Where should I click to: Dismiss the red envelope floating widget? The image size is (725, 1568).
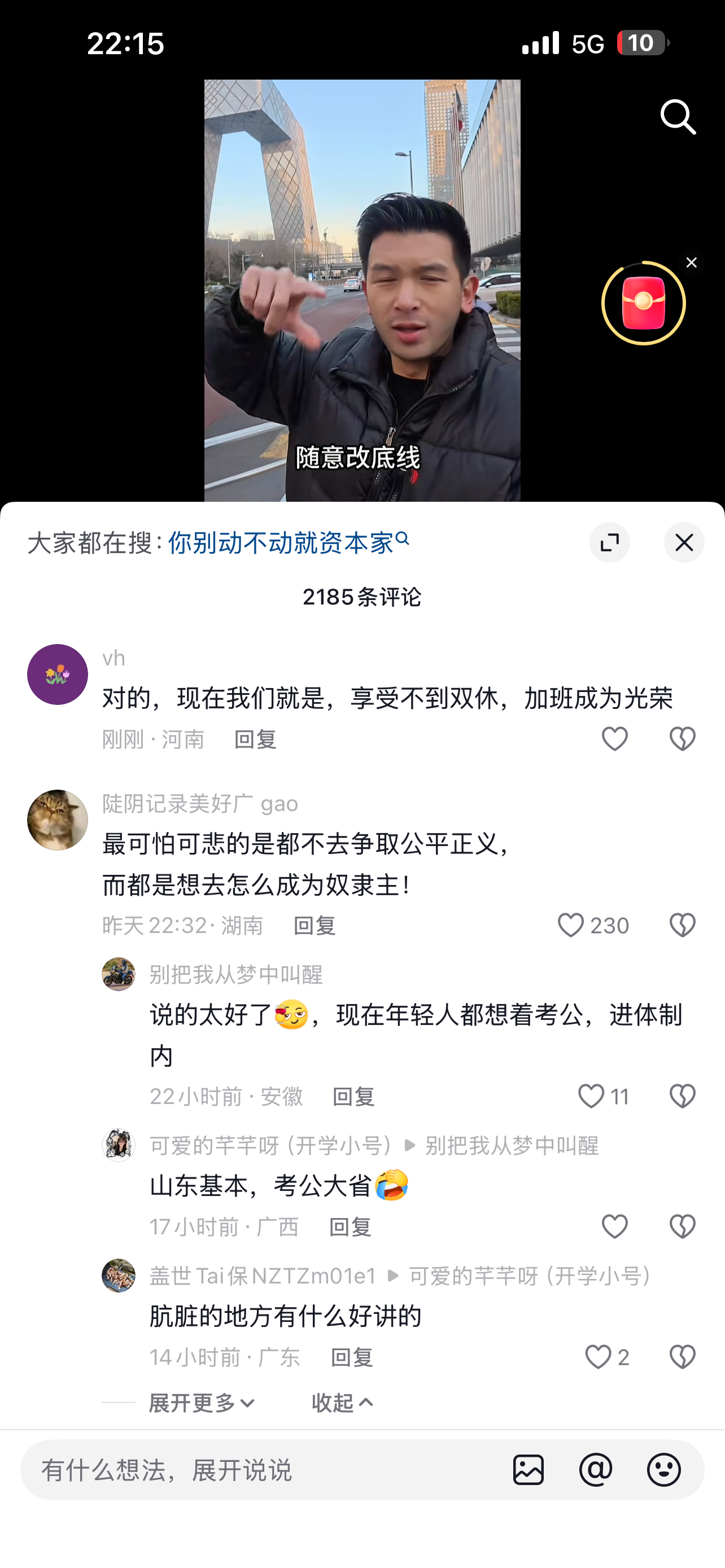click(691, 263)
